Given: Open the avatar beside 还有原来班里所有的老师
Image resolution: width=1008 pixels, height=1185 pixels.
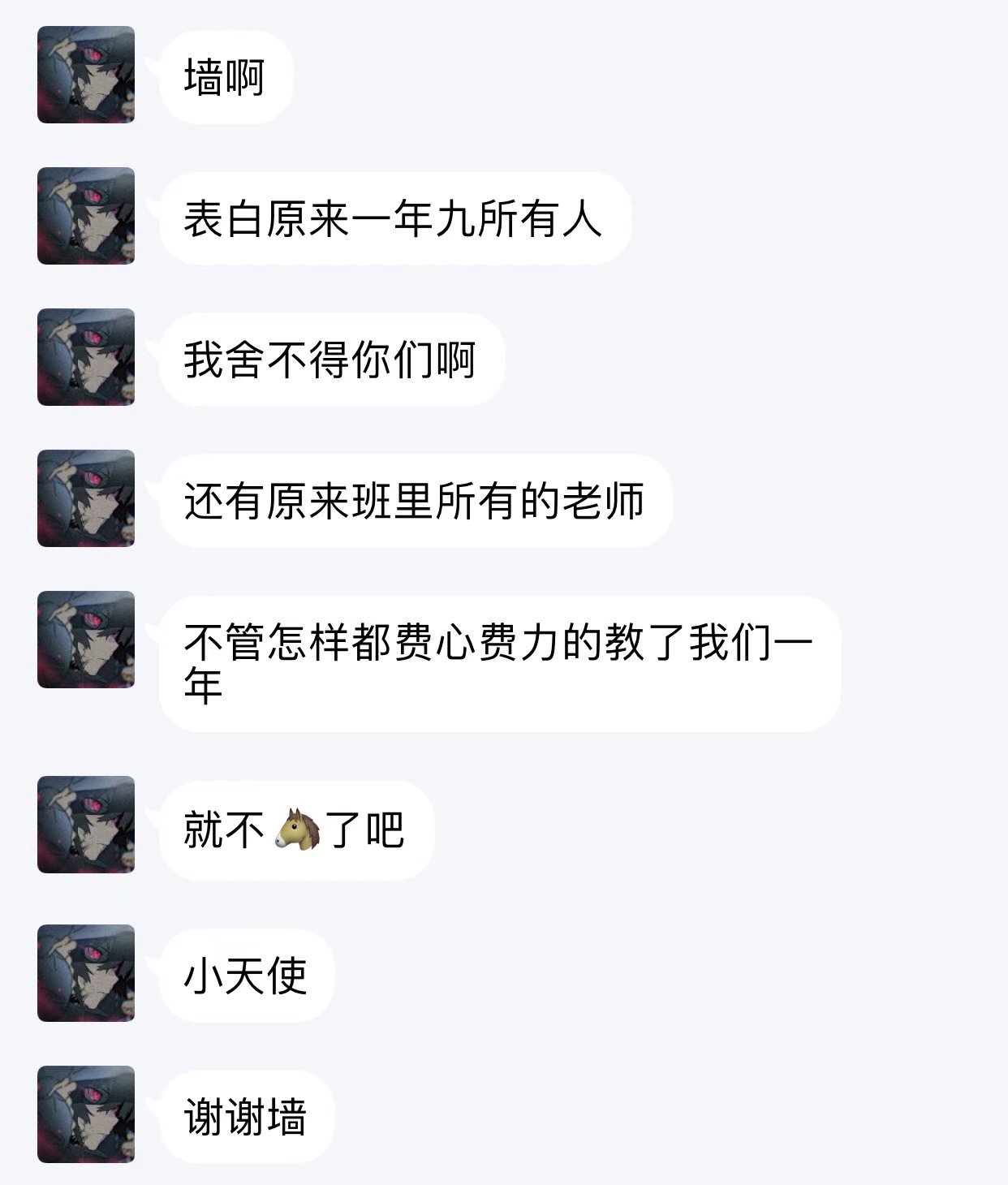Looking at the screenshot, I should coord(86,498).
